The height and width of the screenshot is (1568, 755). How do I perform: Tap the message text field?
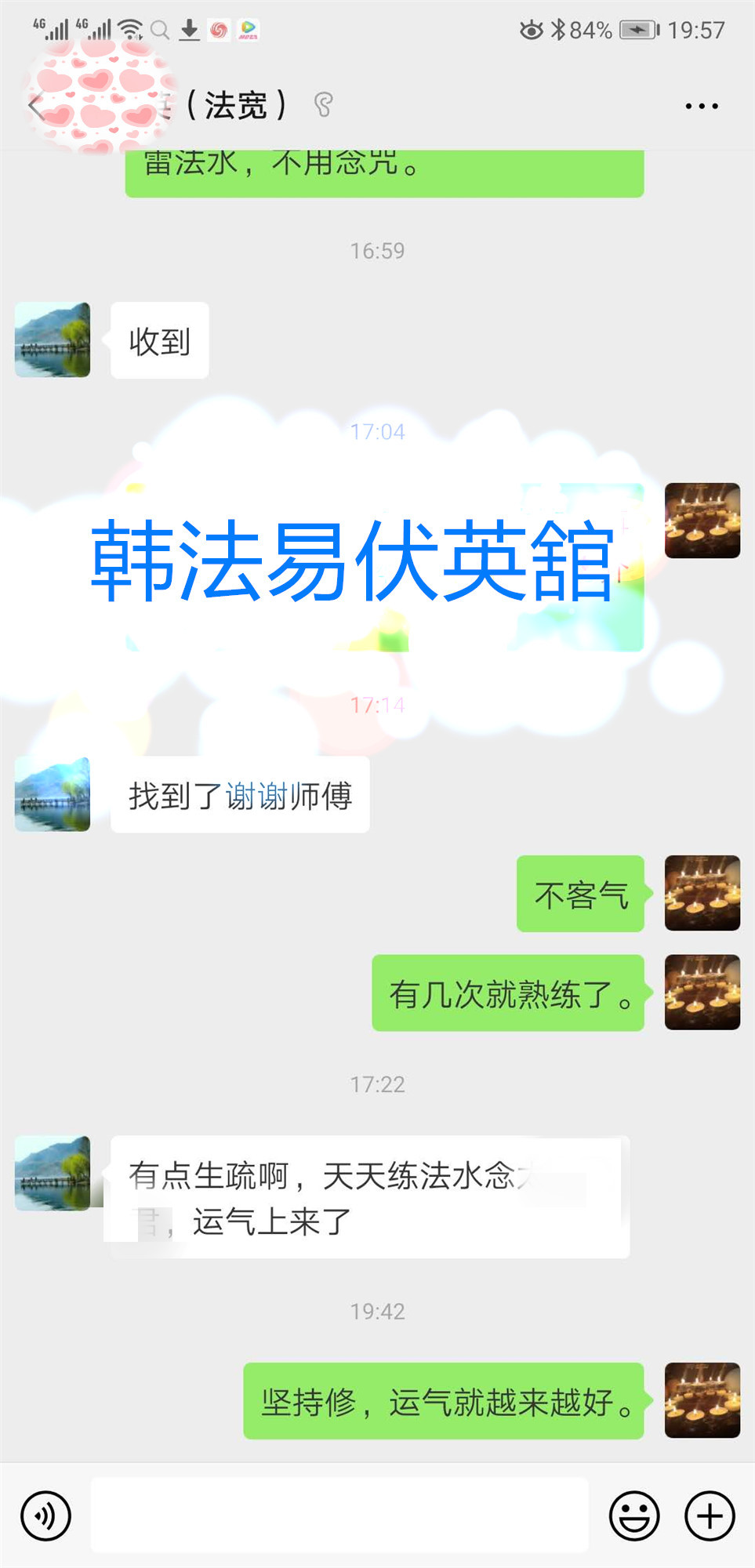tap(339, 1515)
